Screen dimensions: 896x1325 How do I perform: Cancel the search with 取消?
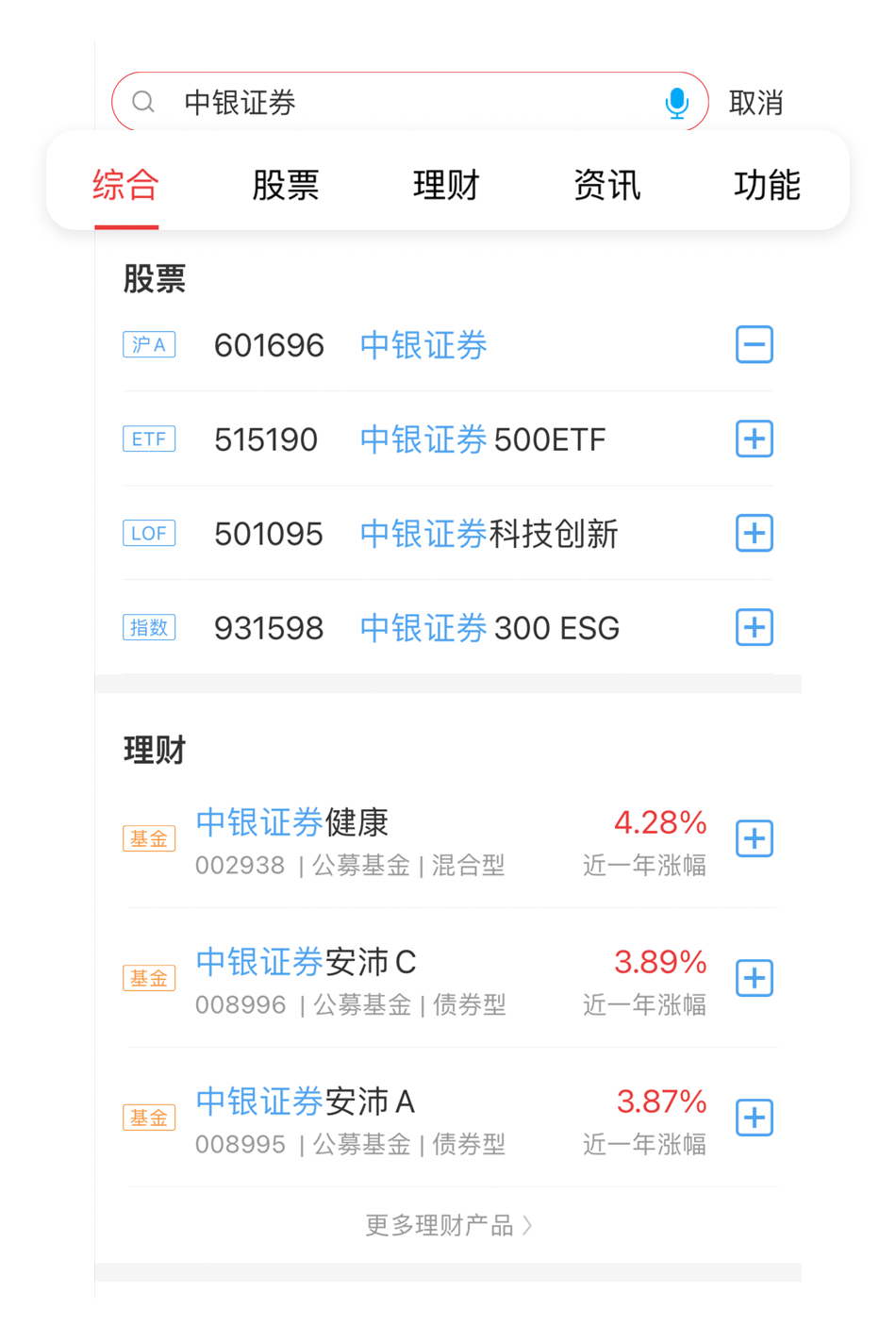coord(755,102)
